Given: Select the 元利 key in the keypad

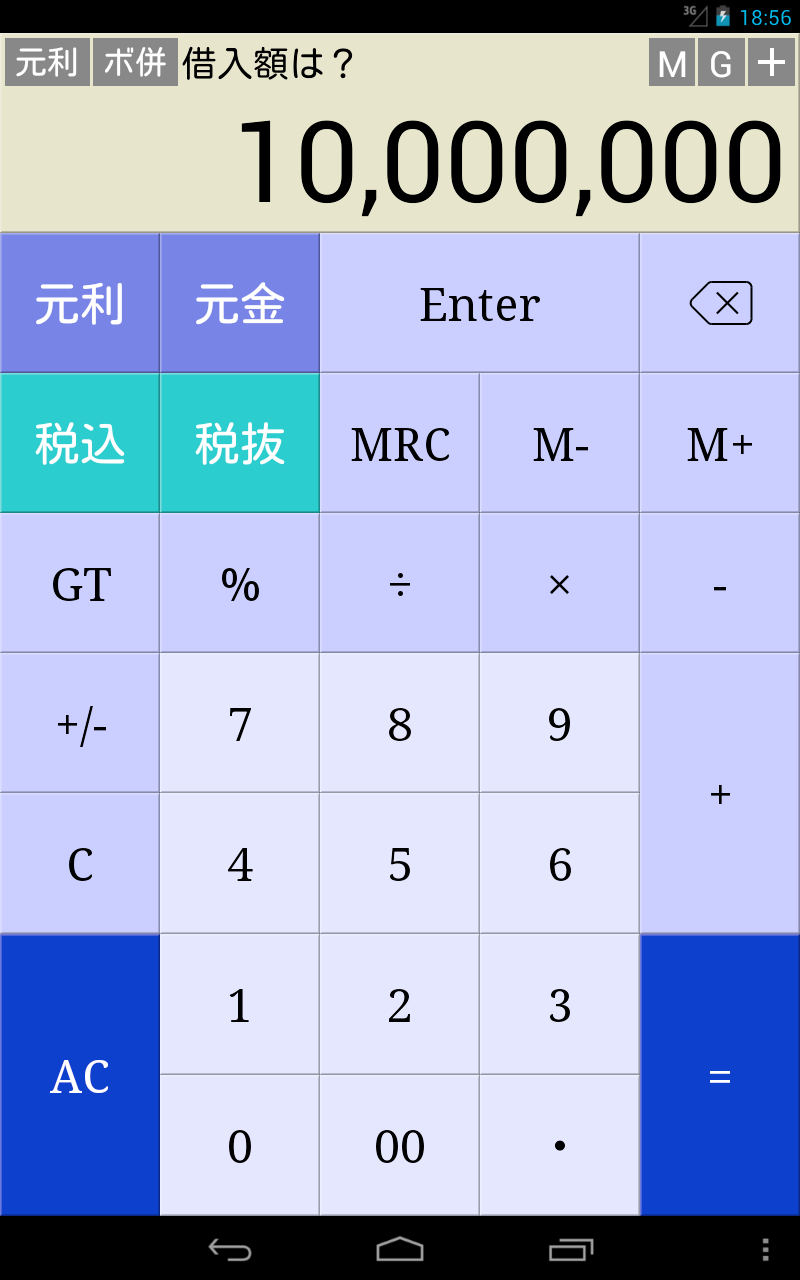Looking at the screenshot, I should 80,303.
